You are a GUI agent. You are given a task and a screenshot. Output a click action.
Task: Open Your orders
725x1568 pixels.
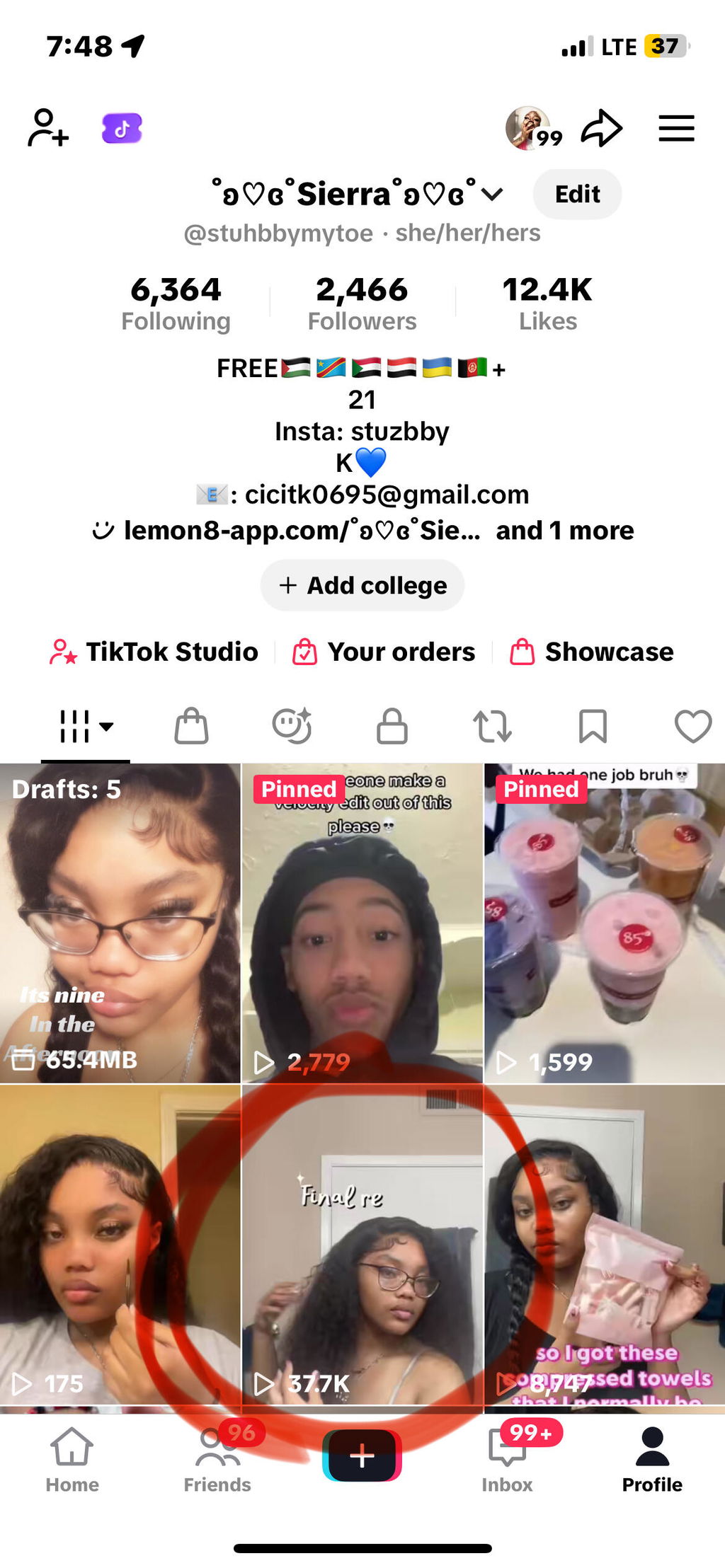pos(384,652)
